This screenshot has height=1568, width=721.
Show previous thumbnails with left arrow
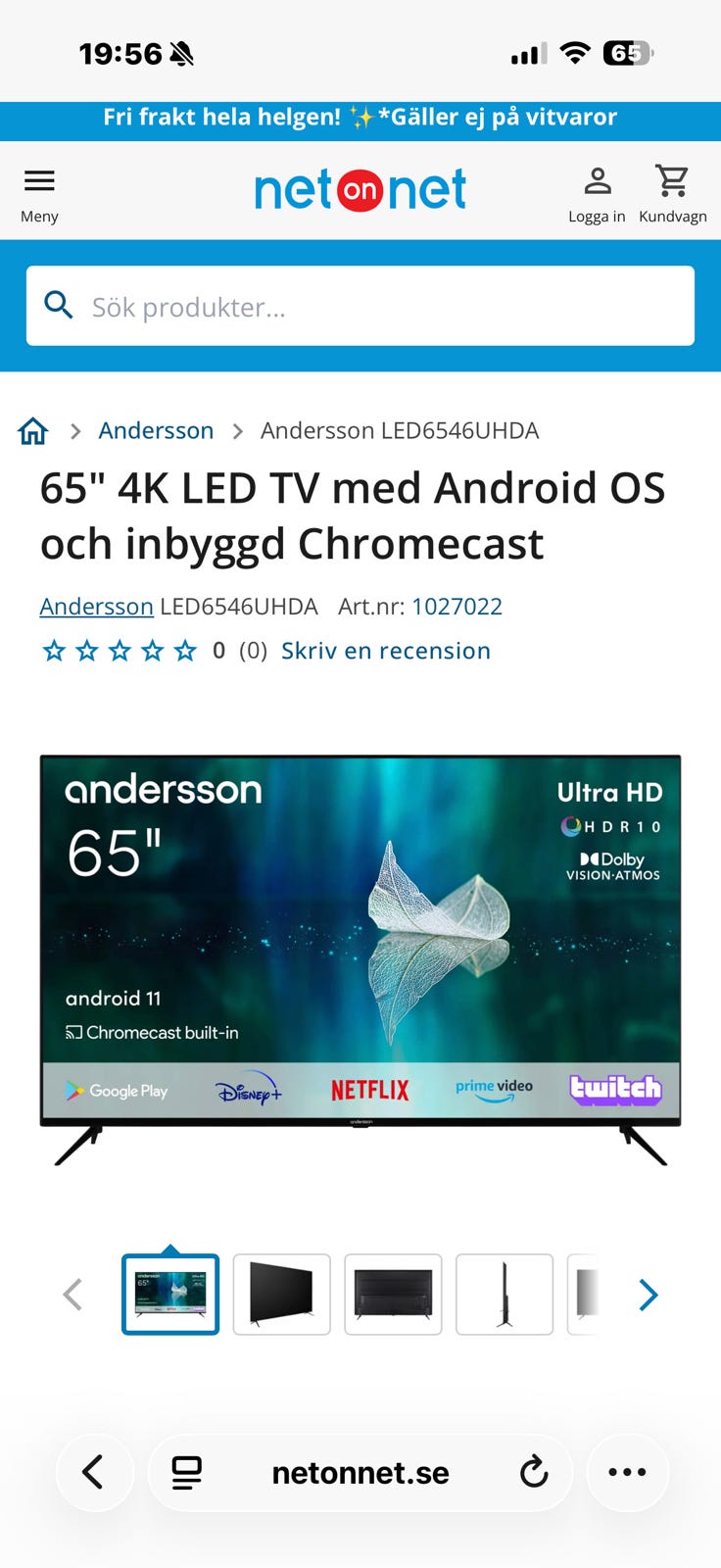72,1295
